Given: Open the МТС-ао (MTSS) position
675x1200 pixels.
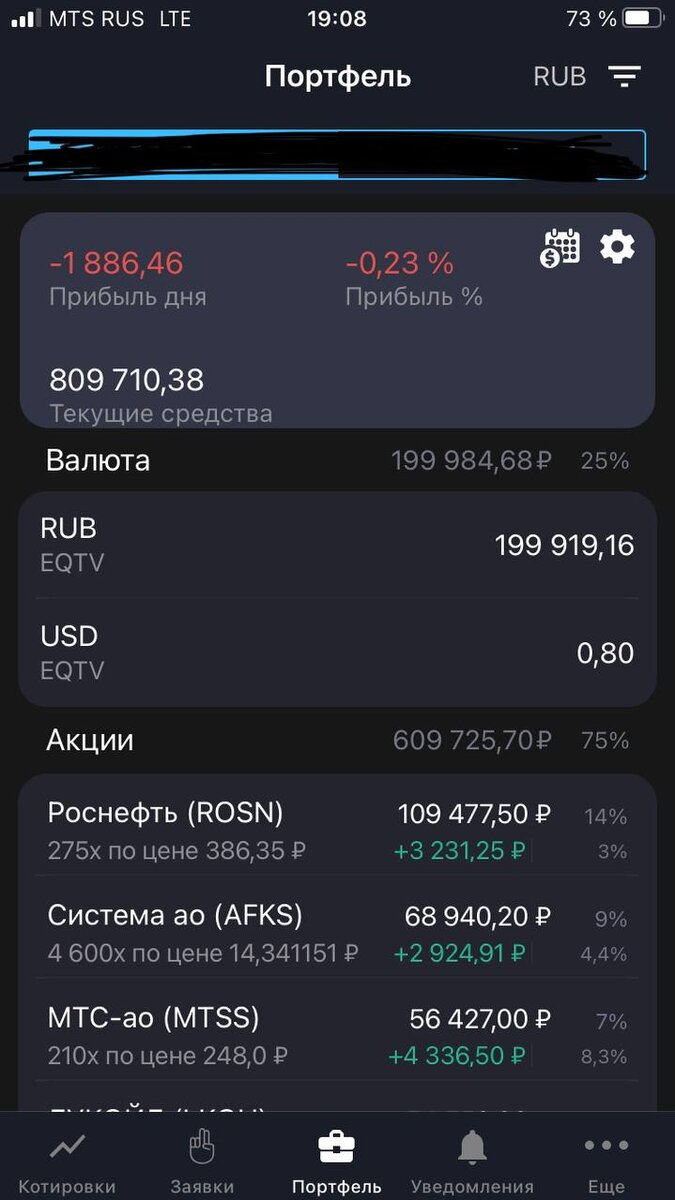Looking at the screenshot, I should pyautogui.click(x=337, y=1035).
